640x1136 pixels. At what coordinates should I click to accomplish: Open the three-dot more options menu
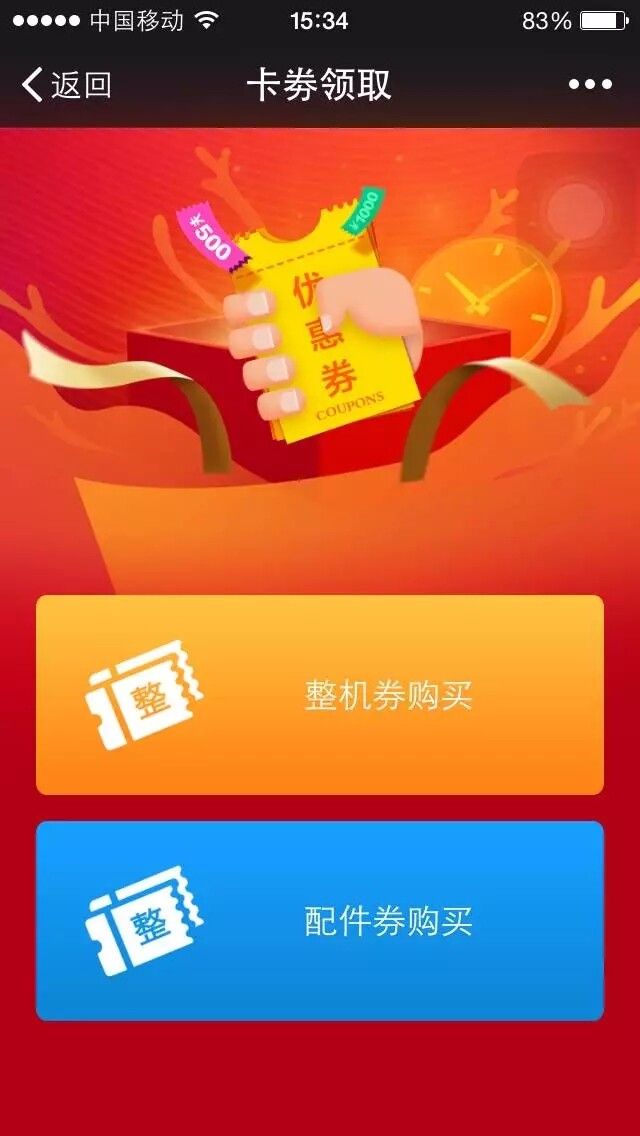[590, 85]
